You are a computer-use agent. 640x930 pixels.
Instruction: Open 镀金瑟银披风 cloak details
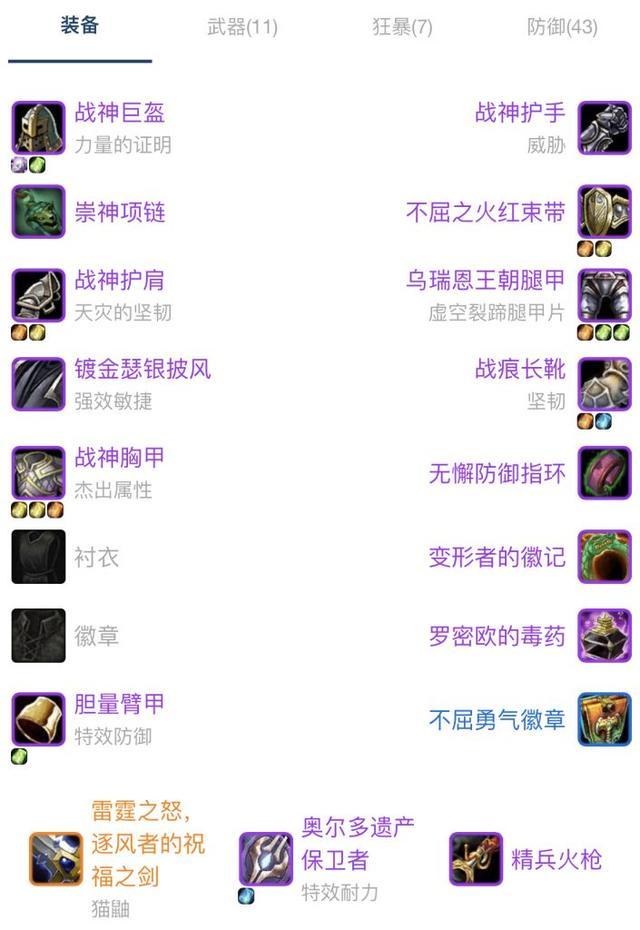142,370
